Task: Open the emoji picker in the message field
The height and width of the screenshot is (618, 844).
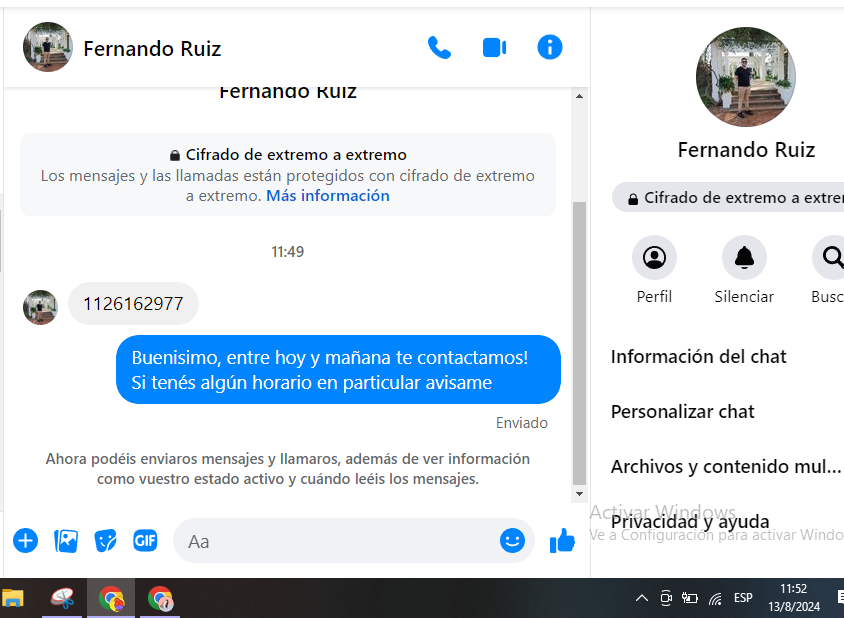Action: click(x=512, y=541)
